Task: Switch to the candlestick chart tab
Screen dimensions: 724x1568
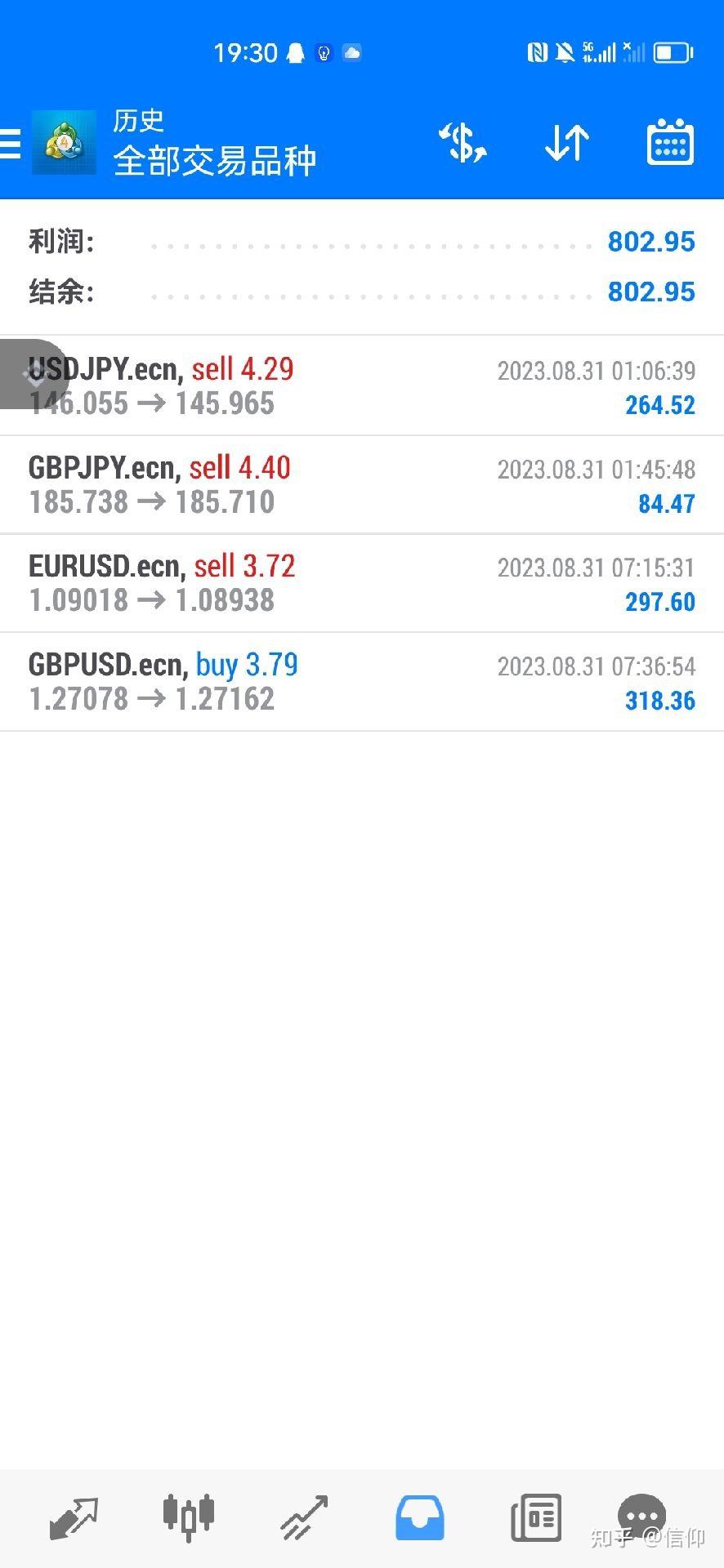Action: (189, 1517)
